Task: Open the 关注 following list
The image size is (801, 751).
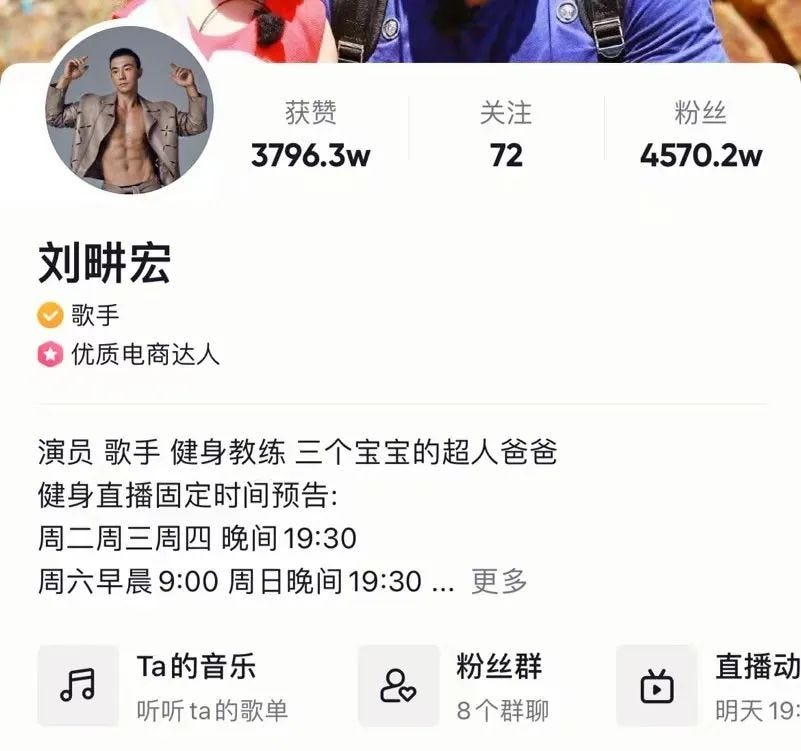Action: (506, 135)
